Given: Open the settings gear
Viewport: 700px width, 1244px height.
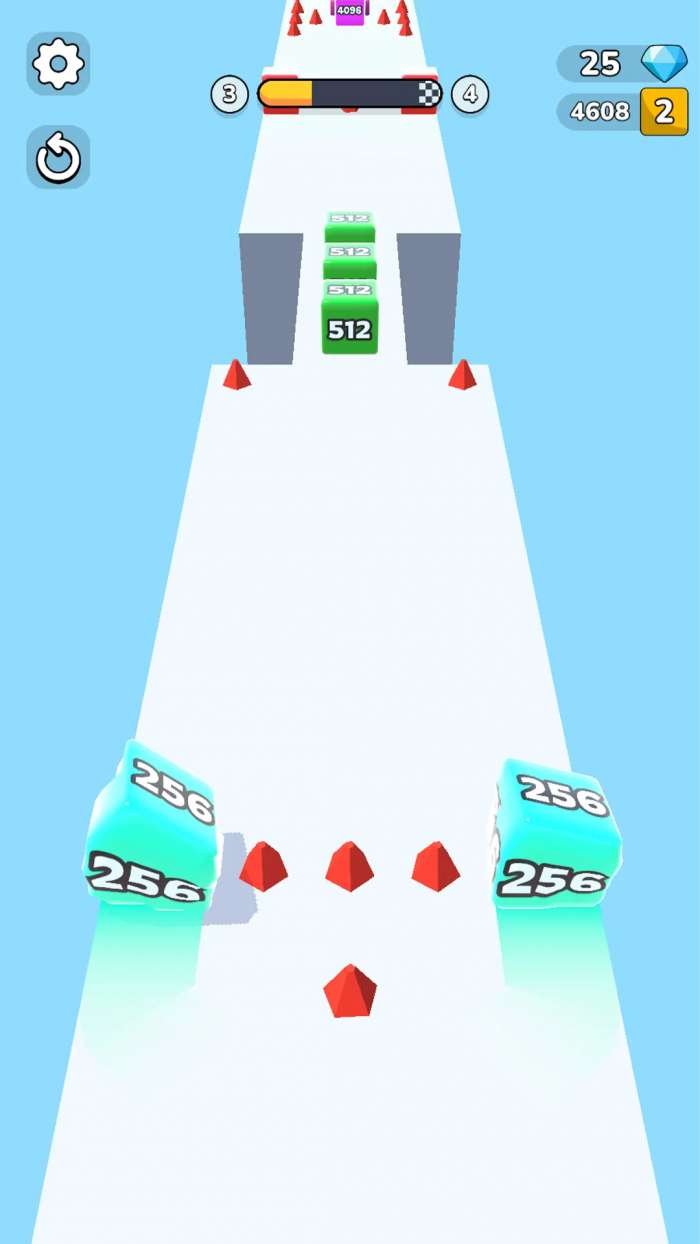Looking at the screenshot, I should coord(58,64).
